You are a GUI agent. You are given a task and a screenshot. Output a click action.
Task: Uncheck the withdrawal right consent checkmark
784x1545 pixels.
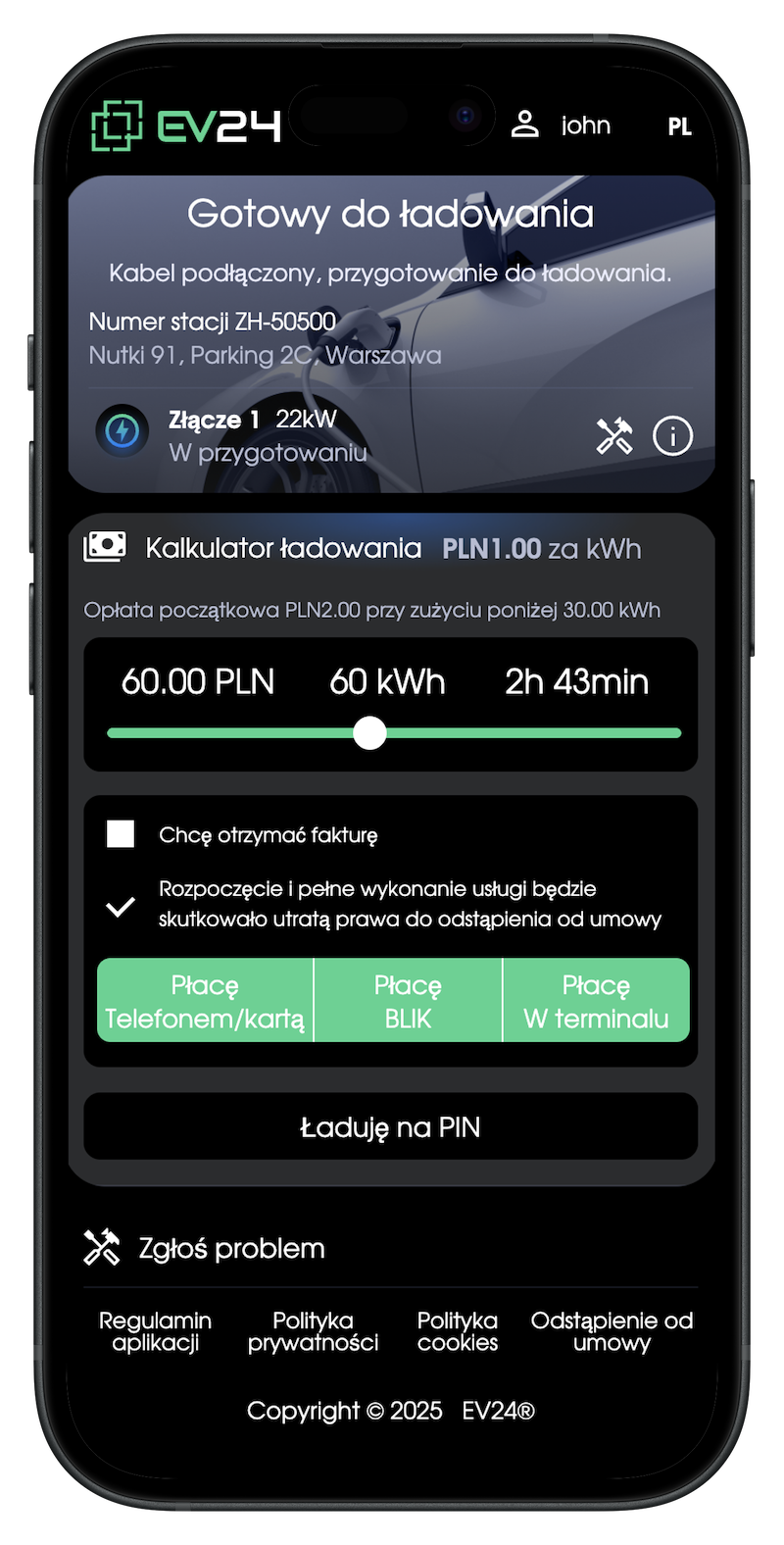121,907
